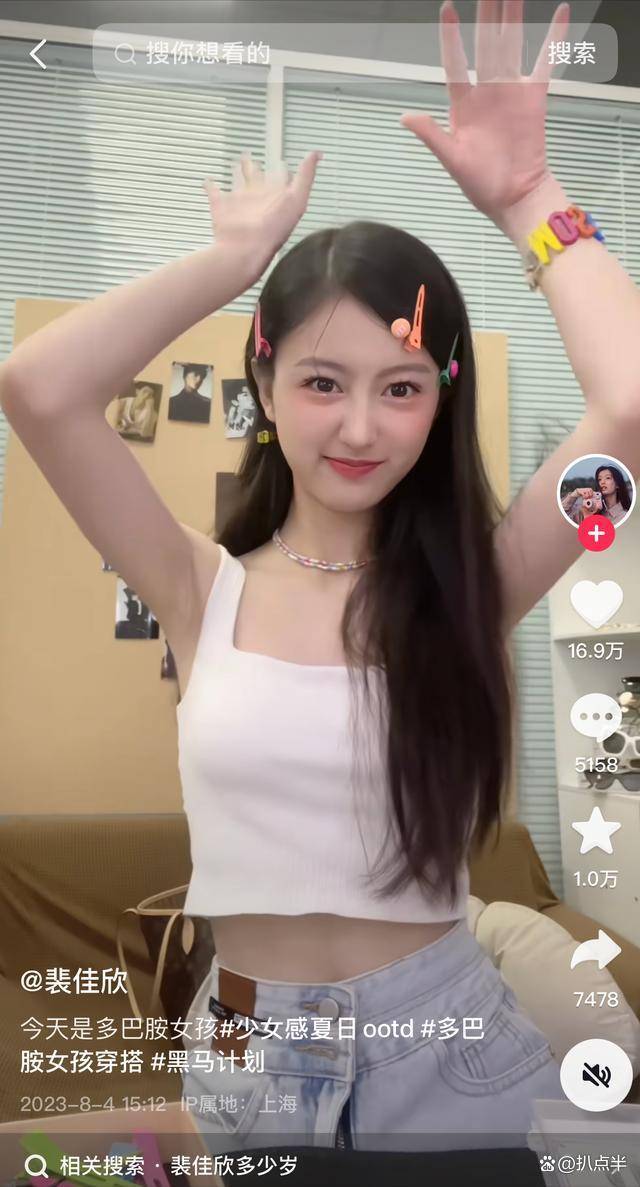
Task: Open hashtag #黑马计划
Action: pyautogui.click(x=208, y=1061)
